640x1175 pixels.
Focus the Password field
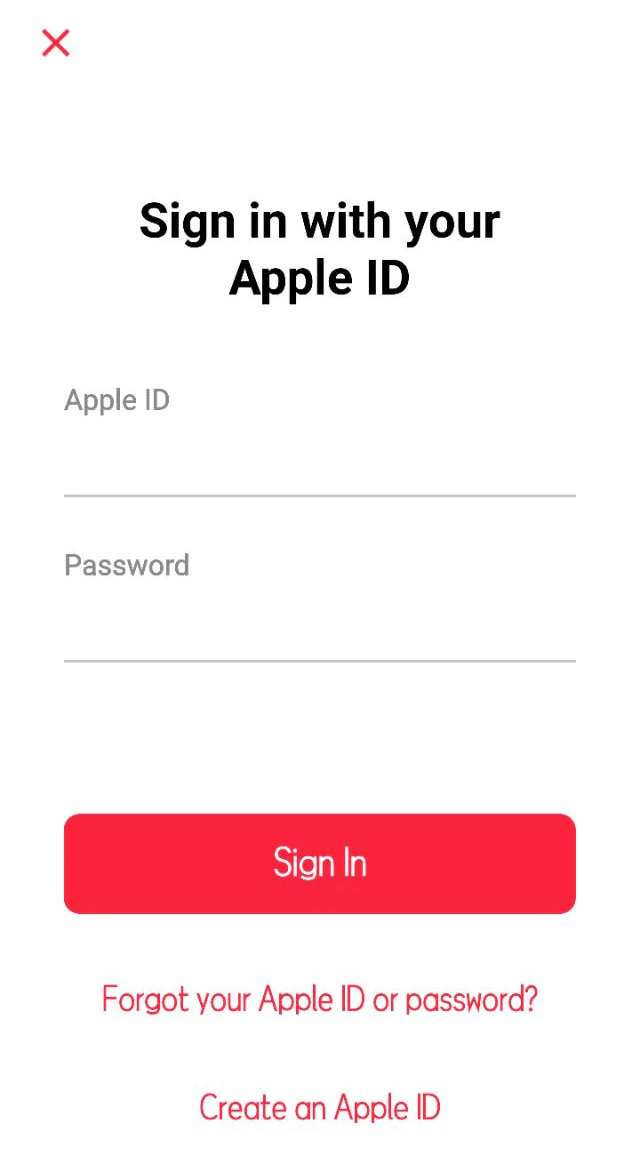tap(319, 625)
